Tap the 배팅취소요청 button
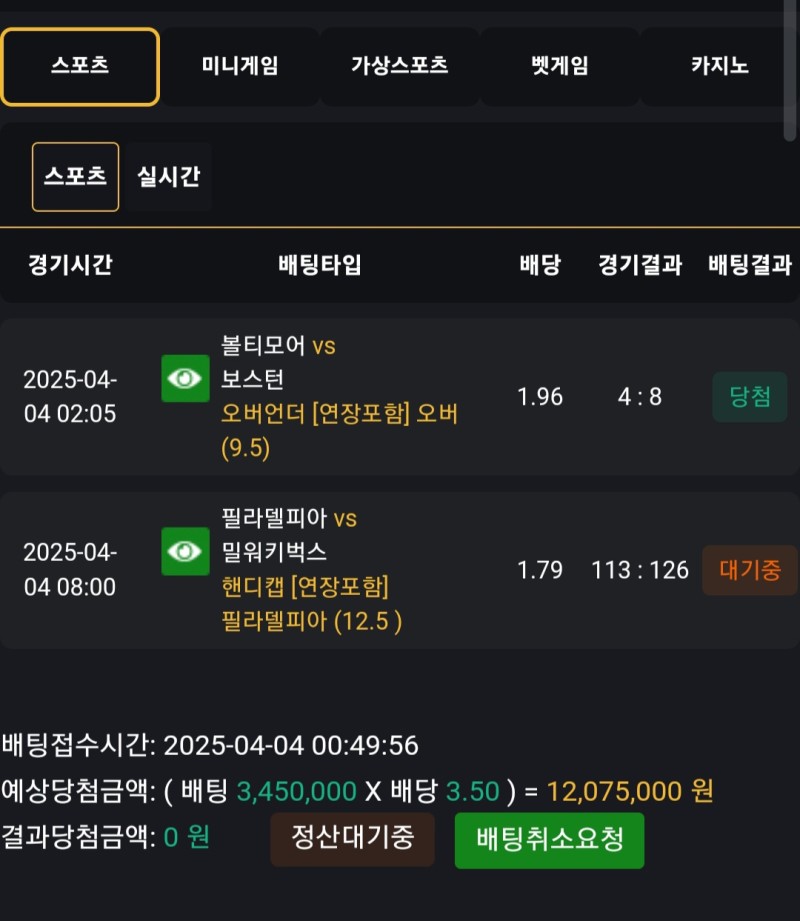This screenshot has width=800, height=921. click(x=549, y=840)
